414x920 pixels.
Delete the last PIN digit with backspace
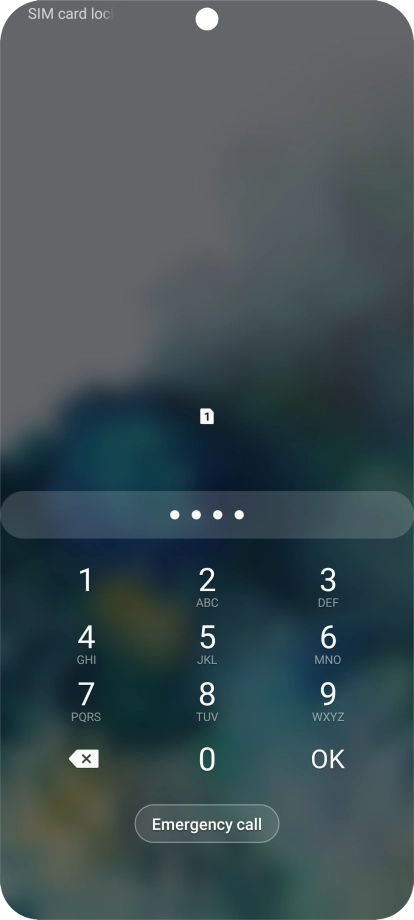click(84, 759)
